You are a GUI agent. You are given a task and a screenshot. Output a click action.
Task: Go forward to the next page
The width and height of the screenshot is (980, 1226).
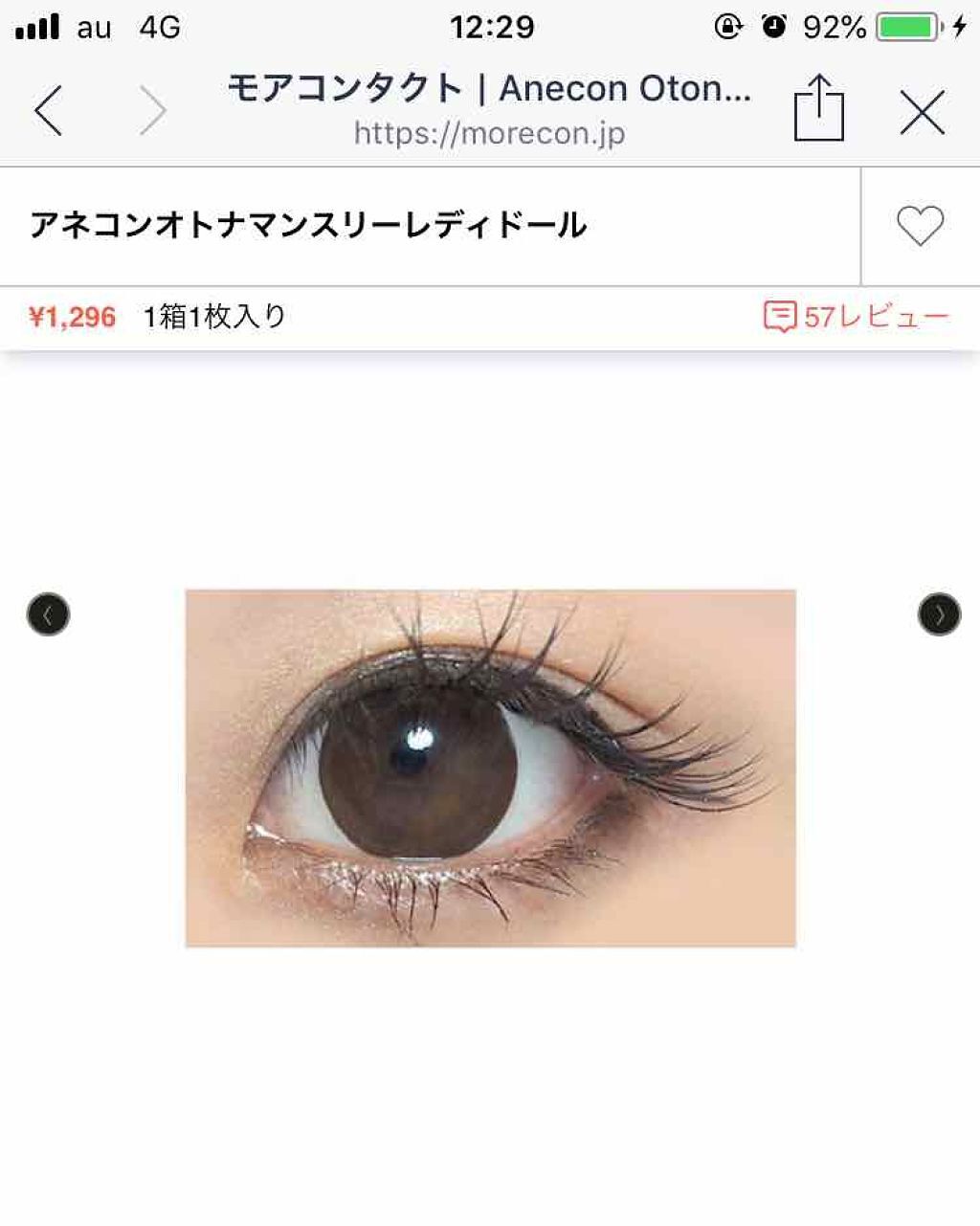point(153,110)
